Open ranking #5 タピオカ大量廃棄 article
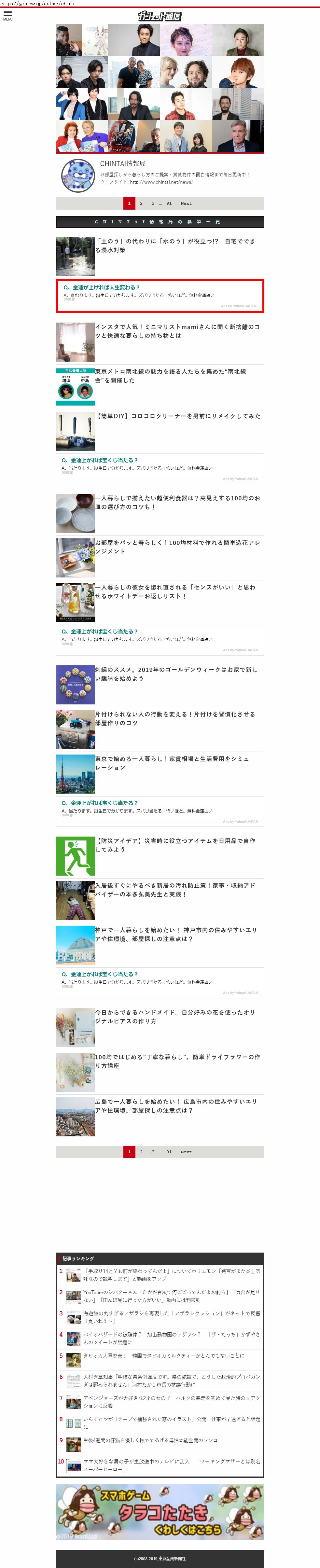 [x=164, y=1355]
